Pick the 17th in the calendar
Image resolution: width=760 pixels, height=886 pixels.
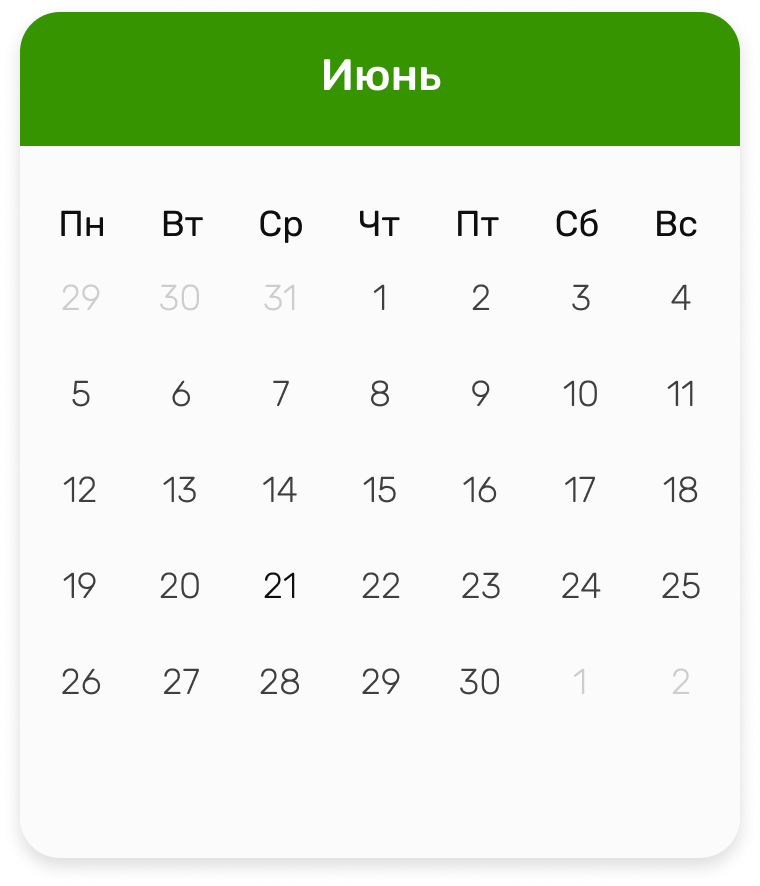click(580, 490)
